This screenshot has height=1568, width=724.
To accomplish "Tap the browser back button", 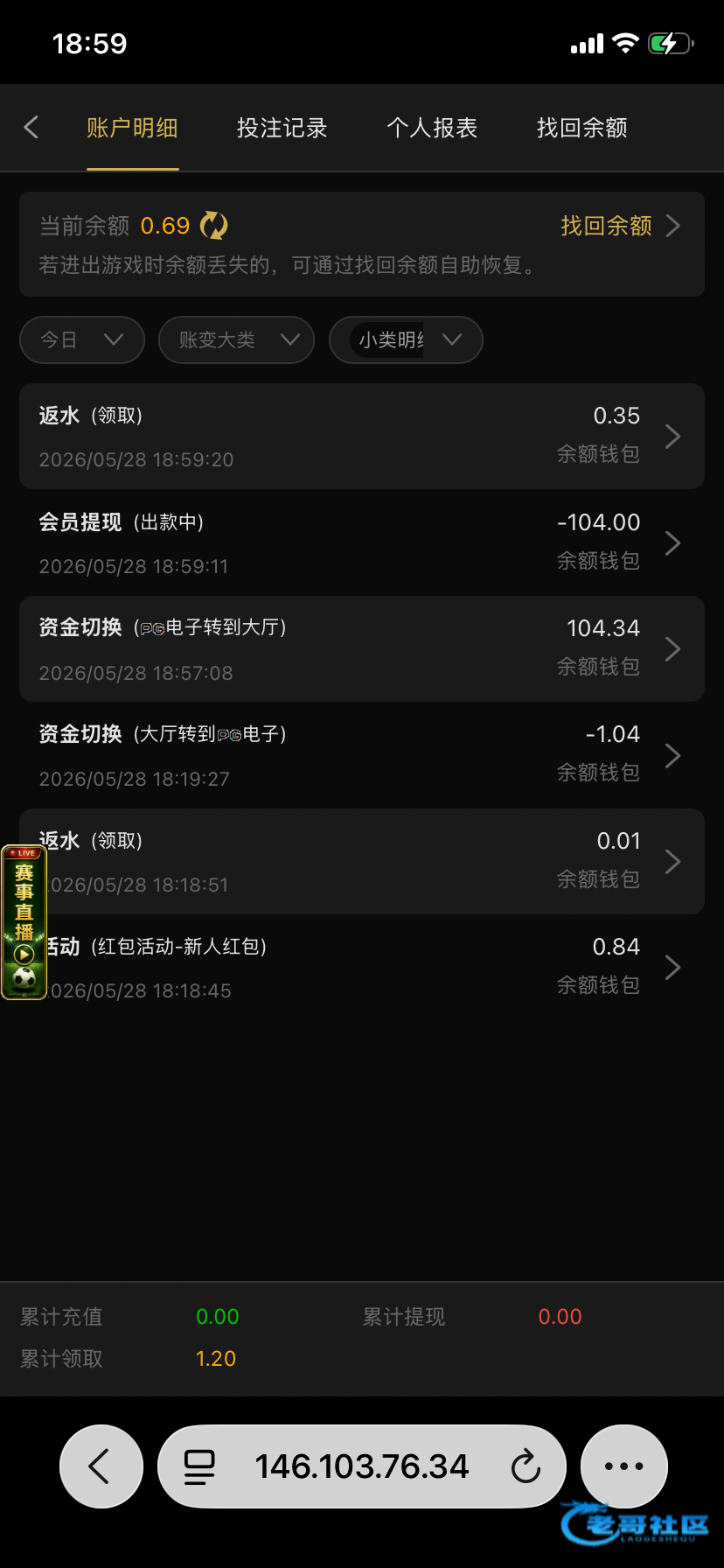I will (x=101, y=1466).
